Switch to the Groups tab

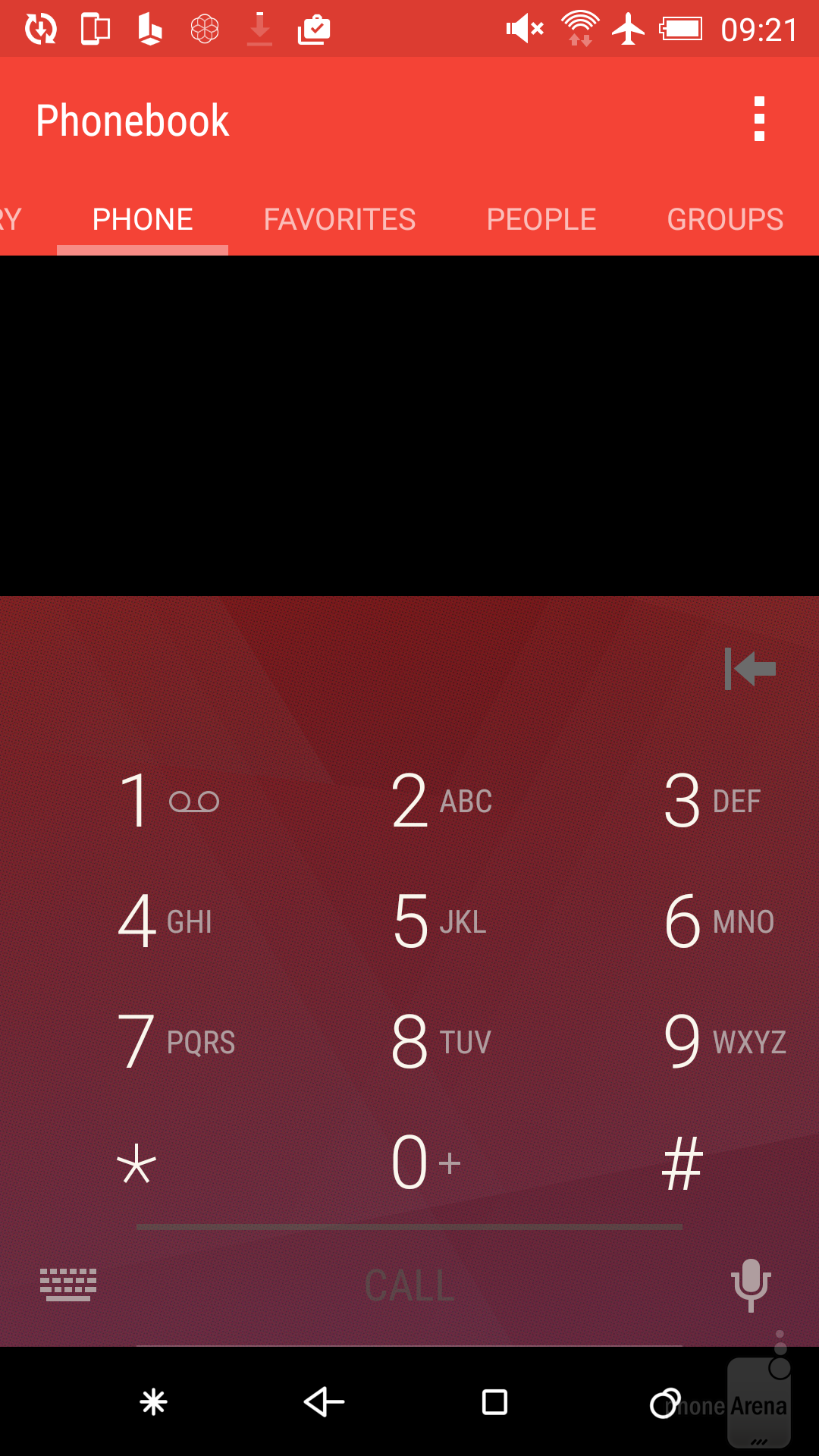click(x=725, y=220)
